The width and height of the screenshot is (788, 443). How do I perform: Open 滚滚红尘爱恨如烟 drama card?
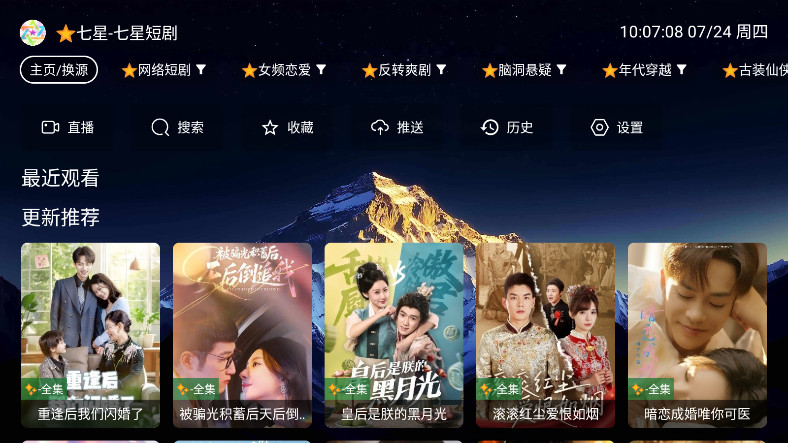(x=546, y=335)
